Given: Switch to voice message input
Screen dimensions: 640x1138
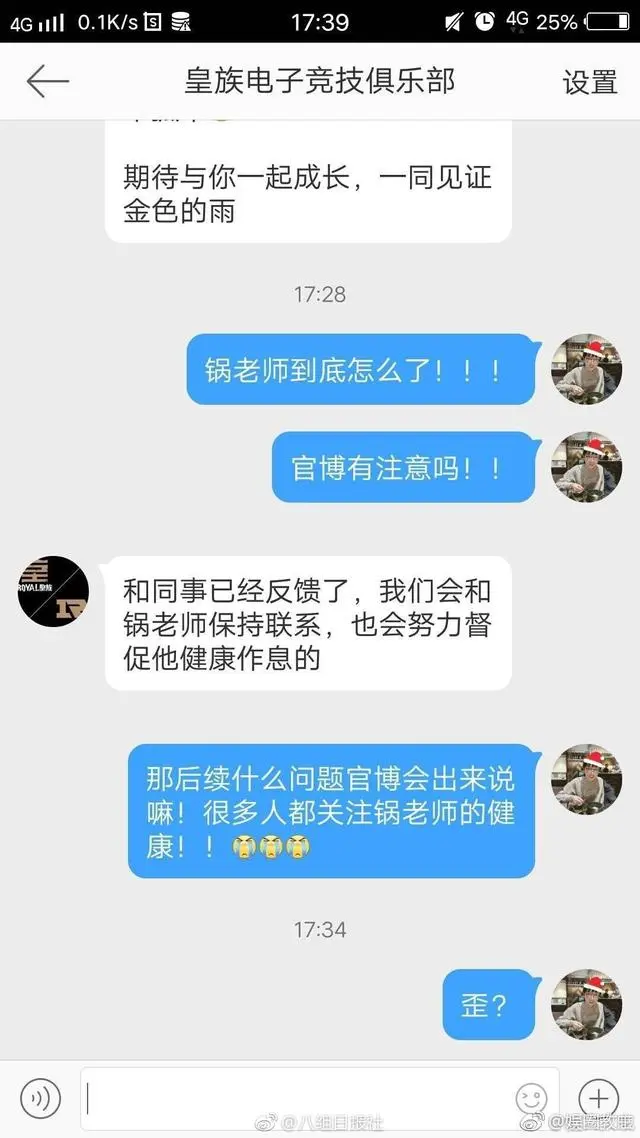Looking at the screenshot, I should click(40, 1097).
